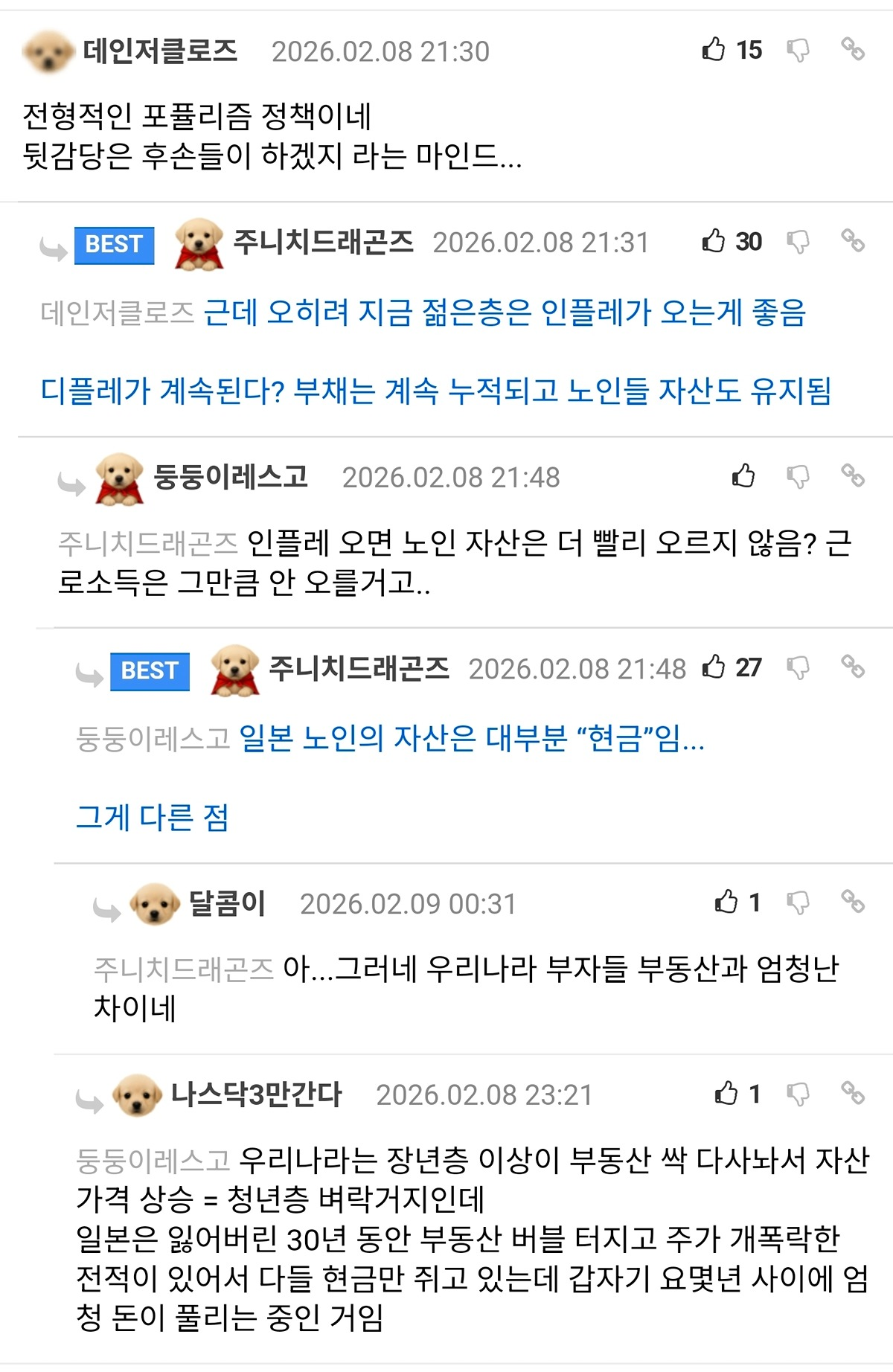Copy link to 데인저클로즈's comment
This screenshot has width=893, height=1372.
[853, 50]
